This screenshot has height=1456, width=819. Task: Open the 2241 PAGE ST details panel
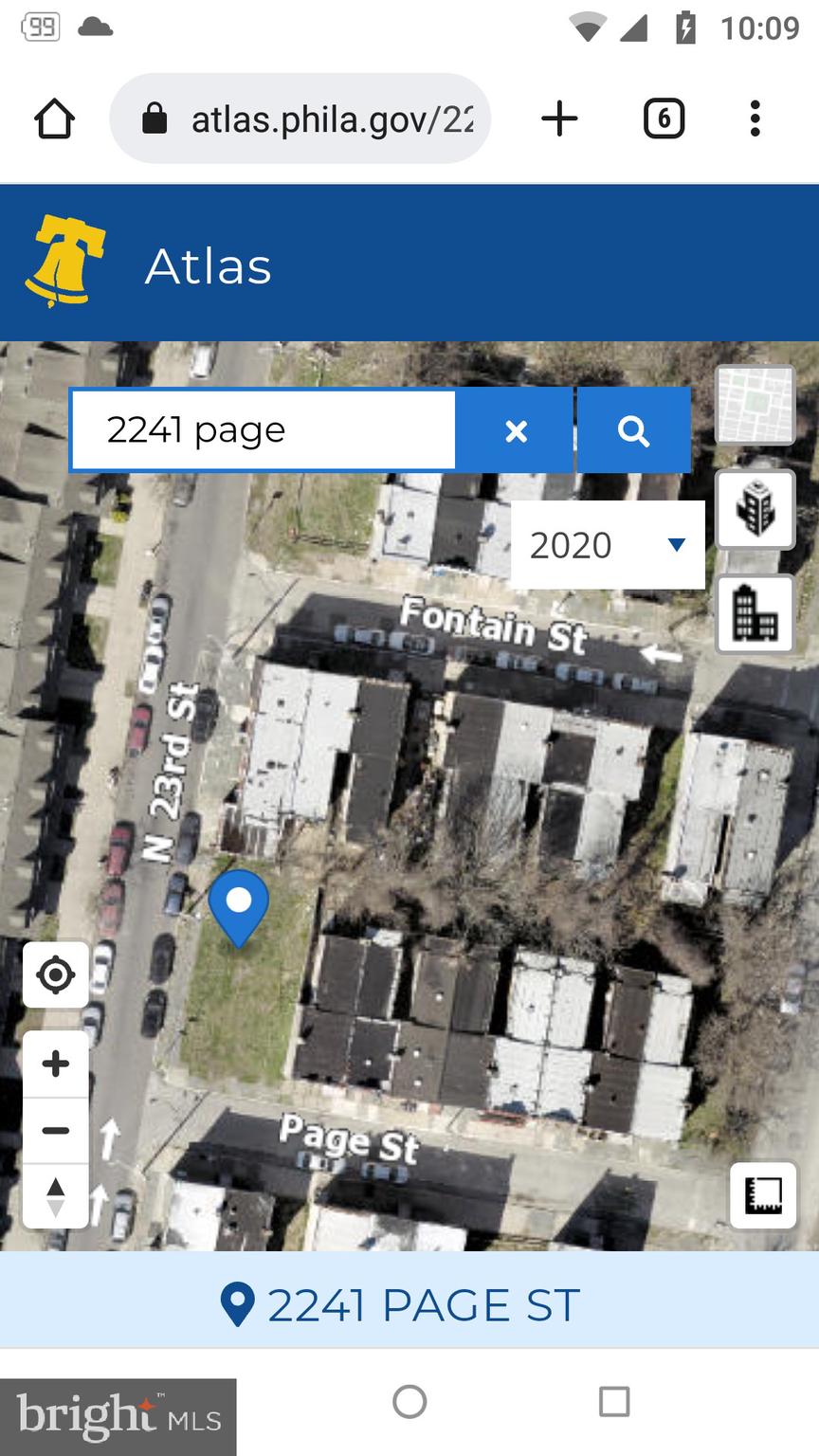pos(409,1305)
